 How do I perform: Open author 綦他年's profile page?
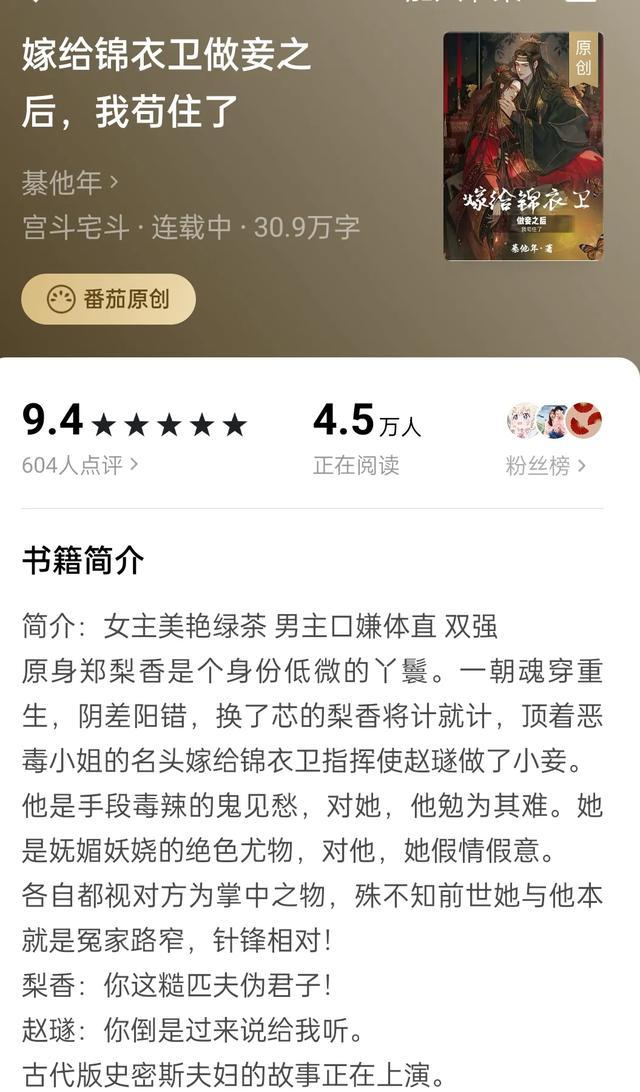pos(70,183)
